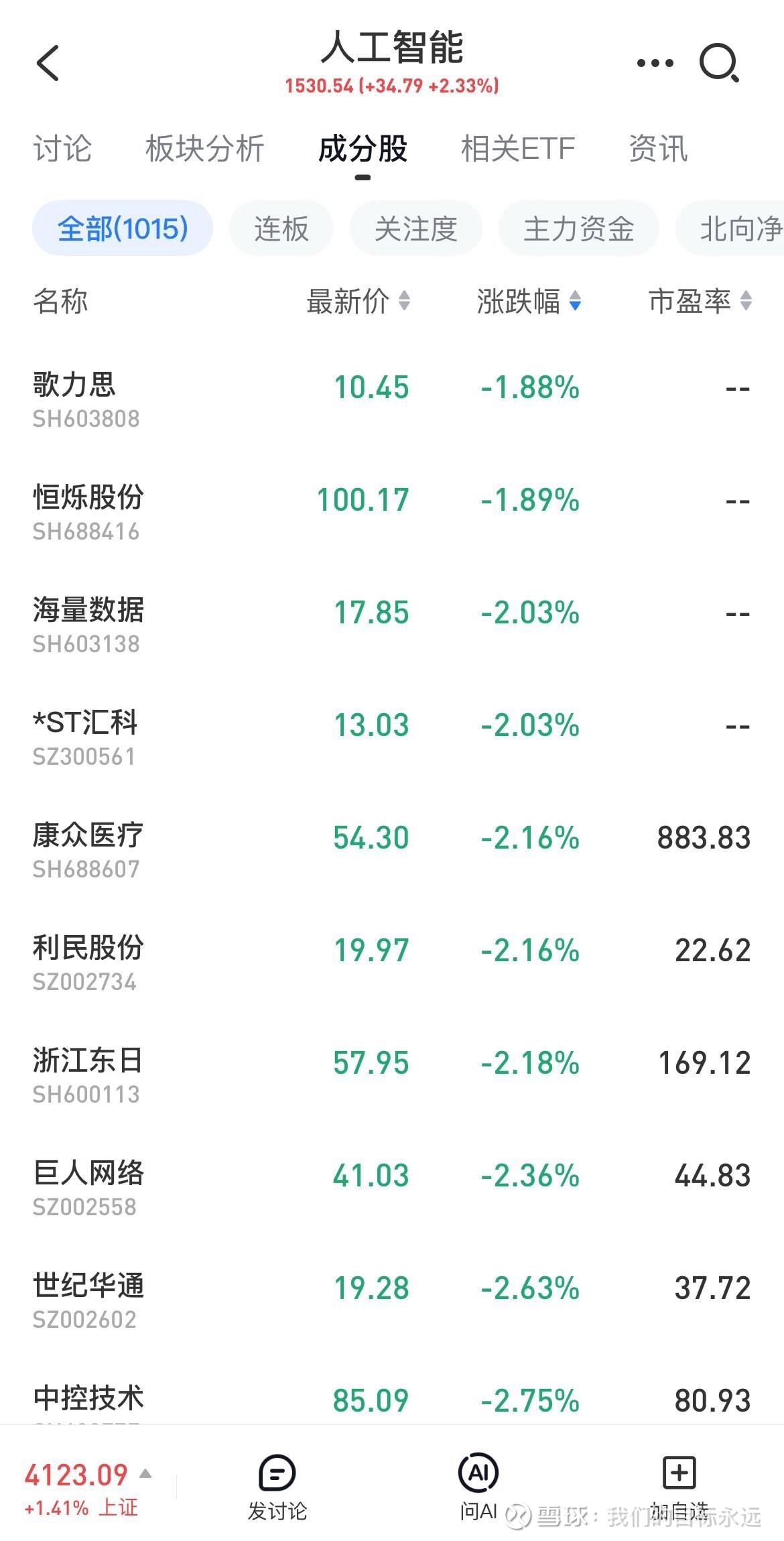
Task: Open the search magnifier icon
Action: point(719,63)
